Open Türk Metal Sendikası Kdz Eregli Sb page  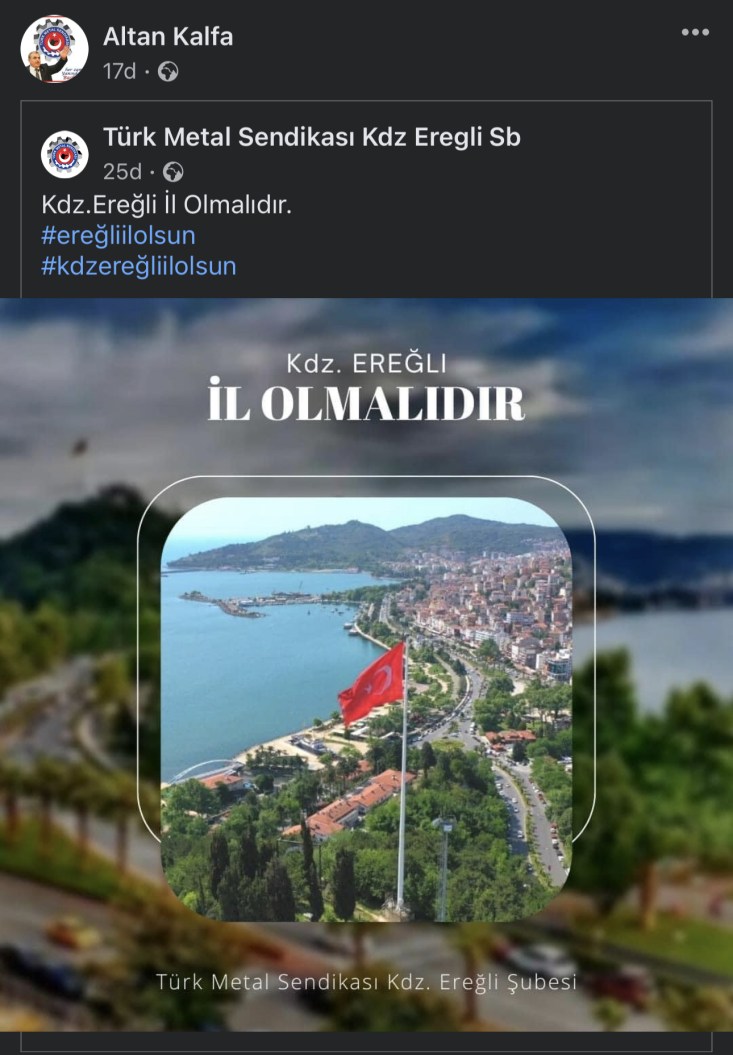tap(311, 138)
